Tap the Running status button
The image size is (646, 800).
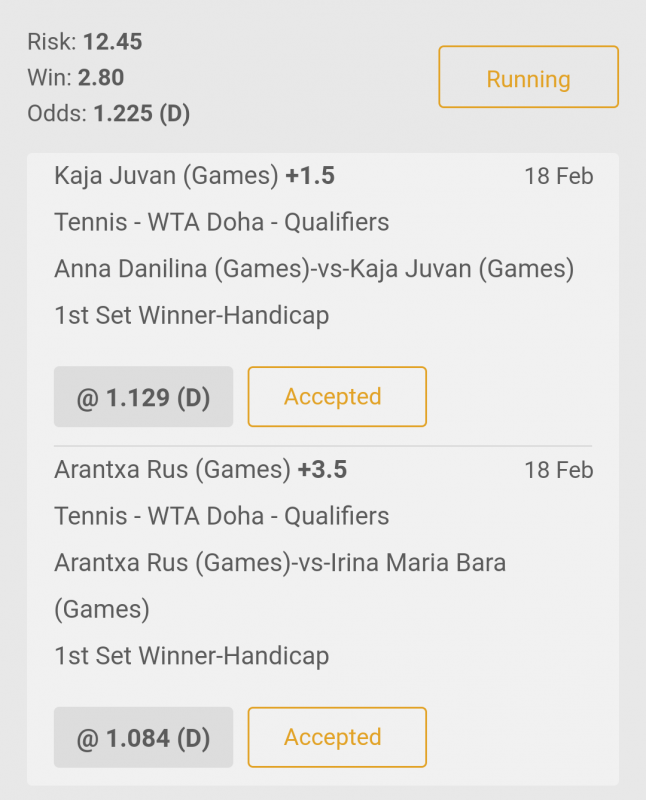(528, 77)
